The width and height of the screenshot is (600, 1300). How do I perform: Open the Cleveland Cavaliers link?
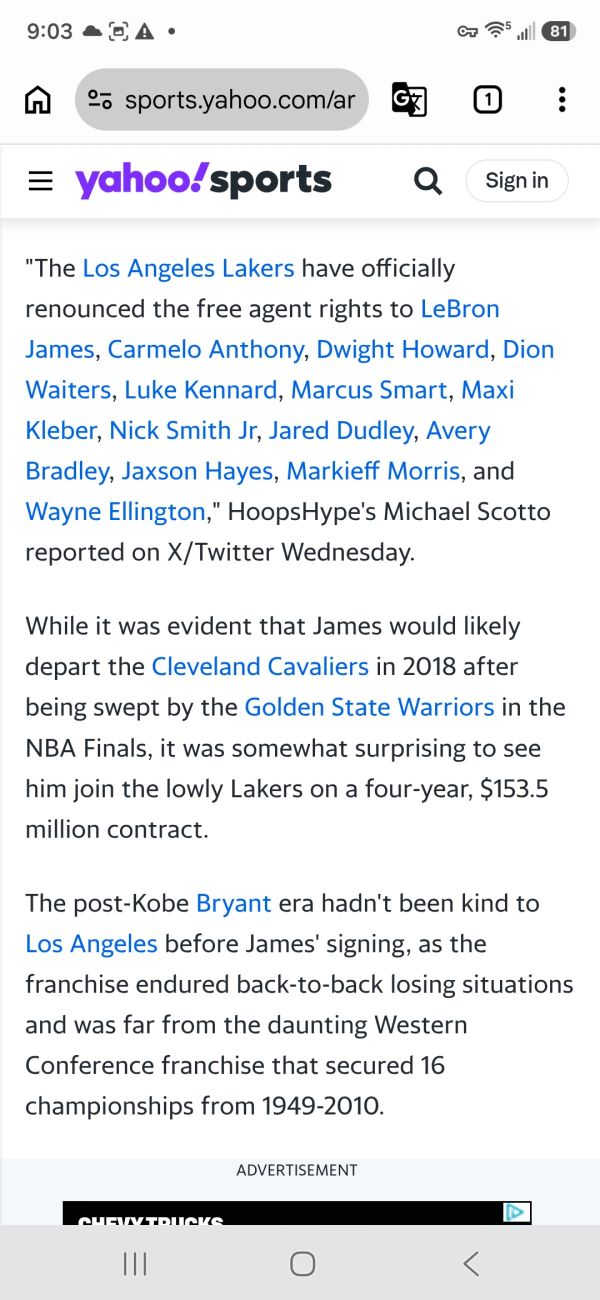260,666
